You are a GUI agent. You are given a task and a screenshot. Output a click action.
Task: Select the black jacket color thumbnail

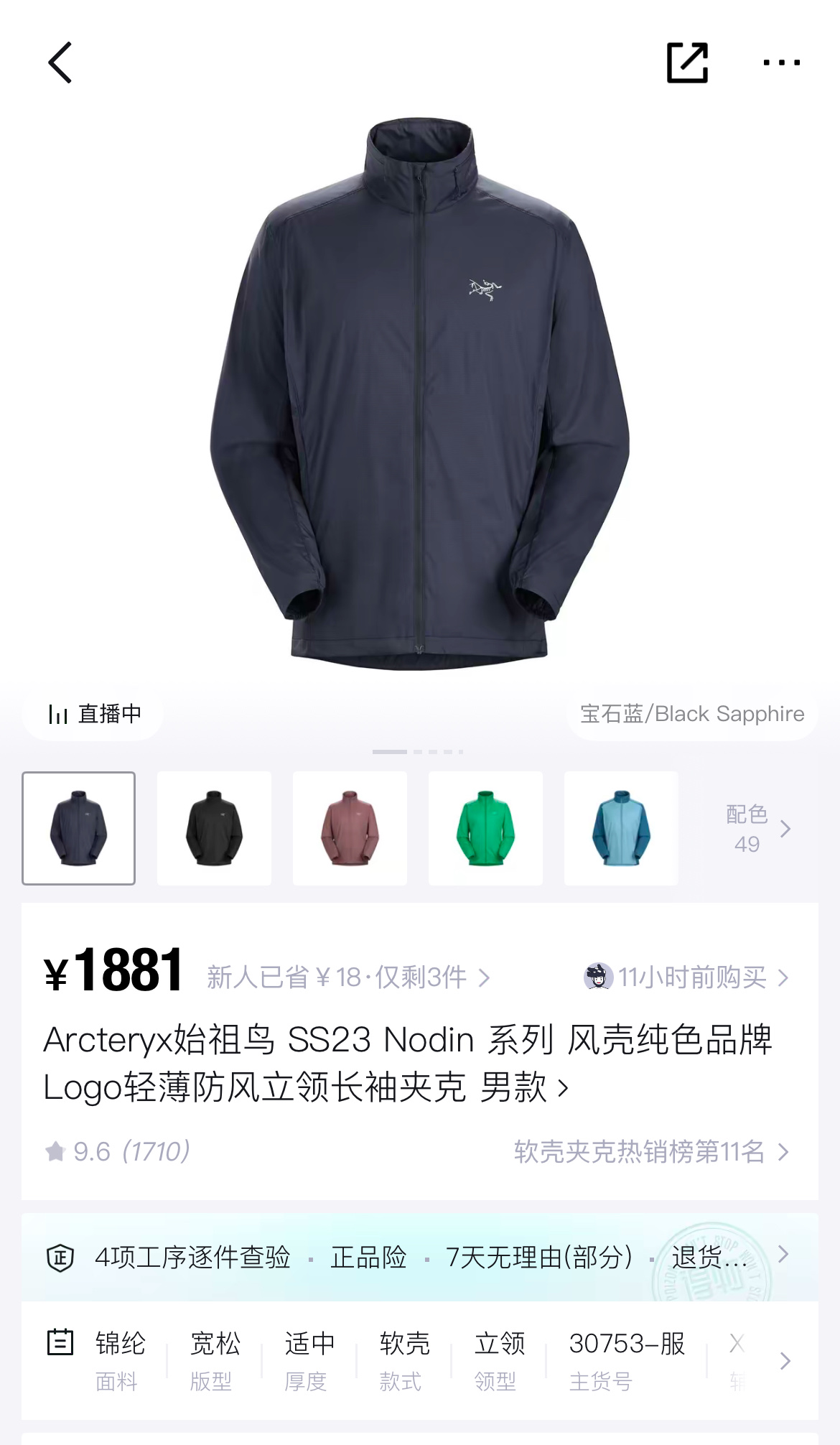tap(214, 828)
